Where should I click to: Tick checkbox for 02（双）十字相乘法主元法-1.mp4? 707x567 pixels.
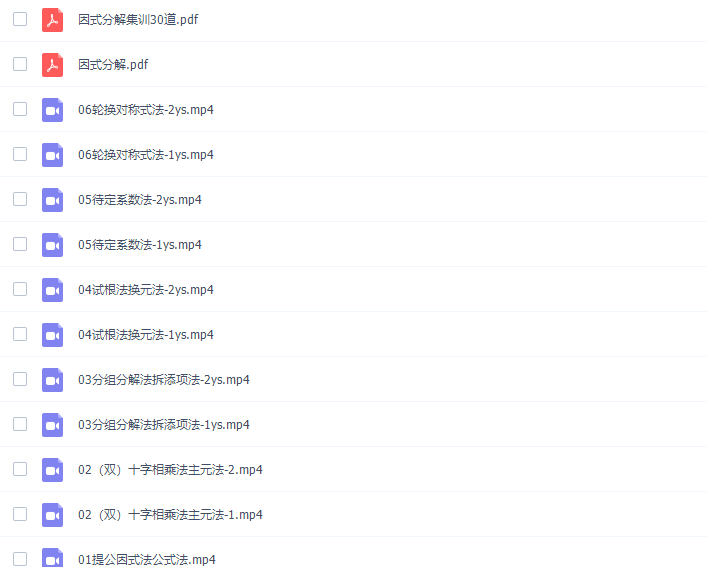[20, 514]
